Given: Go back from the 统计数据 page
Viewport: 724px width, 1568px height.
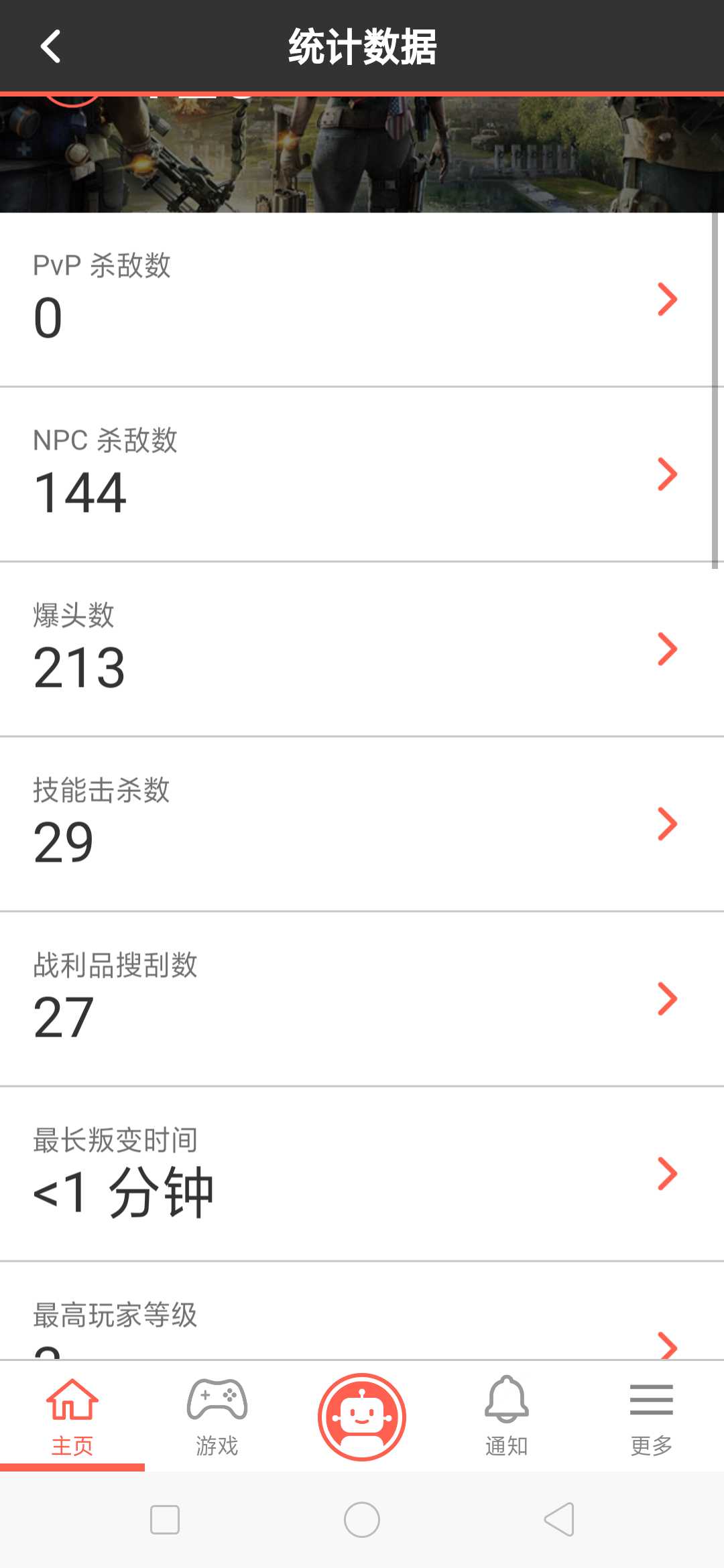Looking at the screenshot, I should click(51, 46).
